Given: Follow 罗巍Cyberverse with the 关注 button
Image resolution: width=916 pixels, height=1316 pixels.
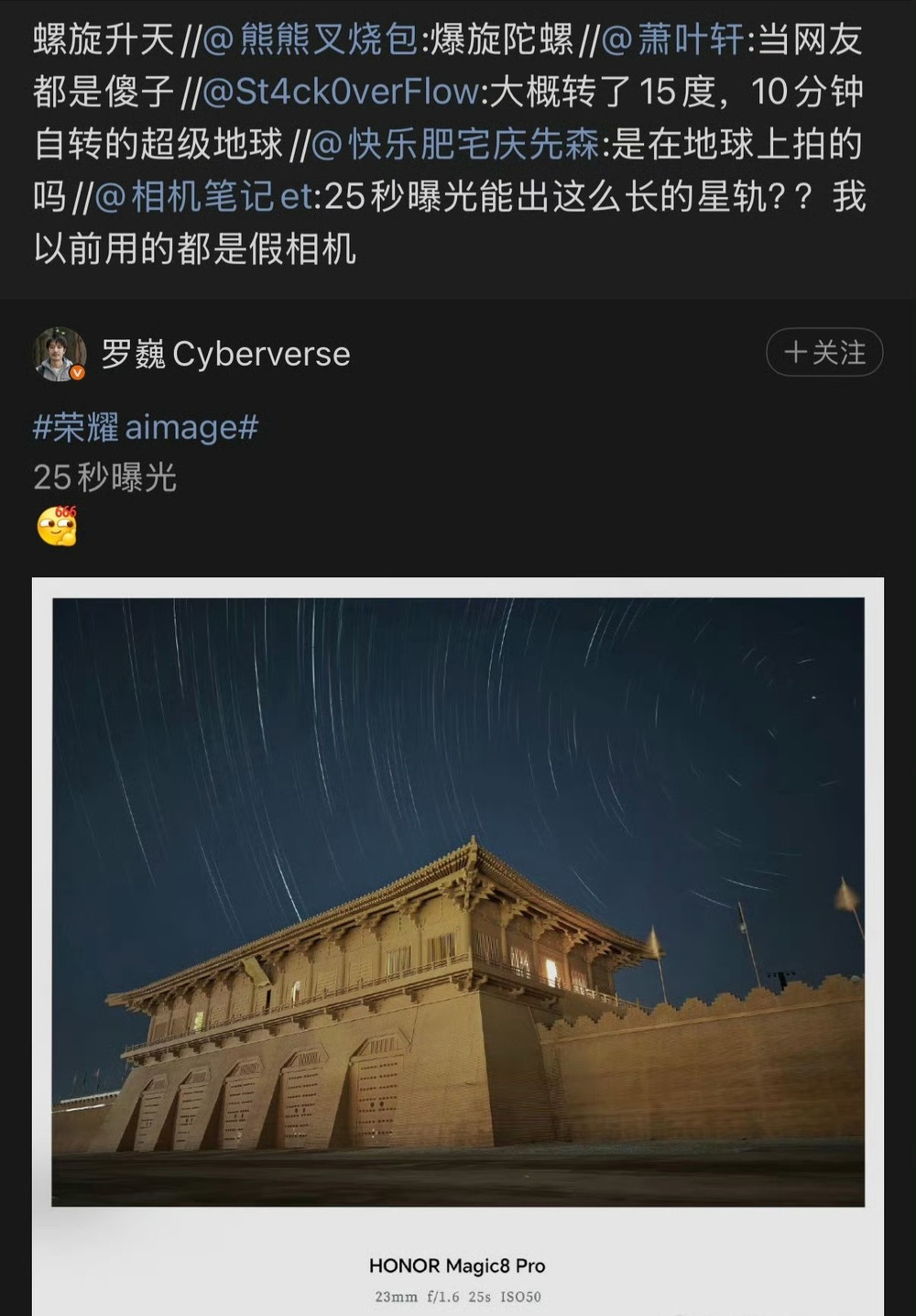Looking at the screenshot, I should 823,353.
